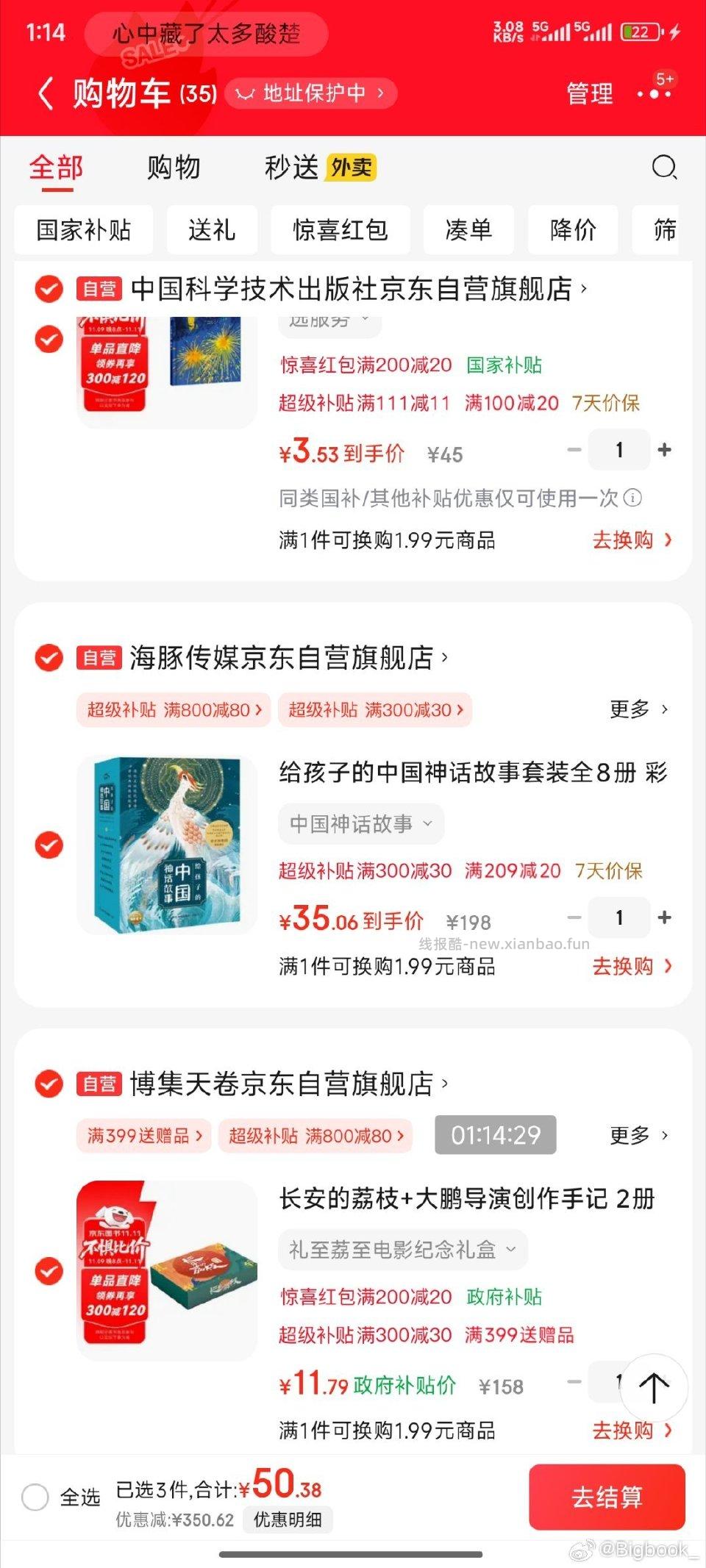Tap minus icon on 长安的荔枝 item

574,1382
